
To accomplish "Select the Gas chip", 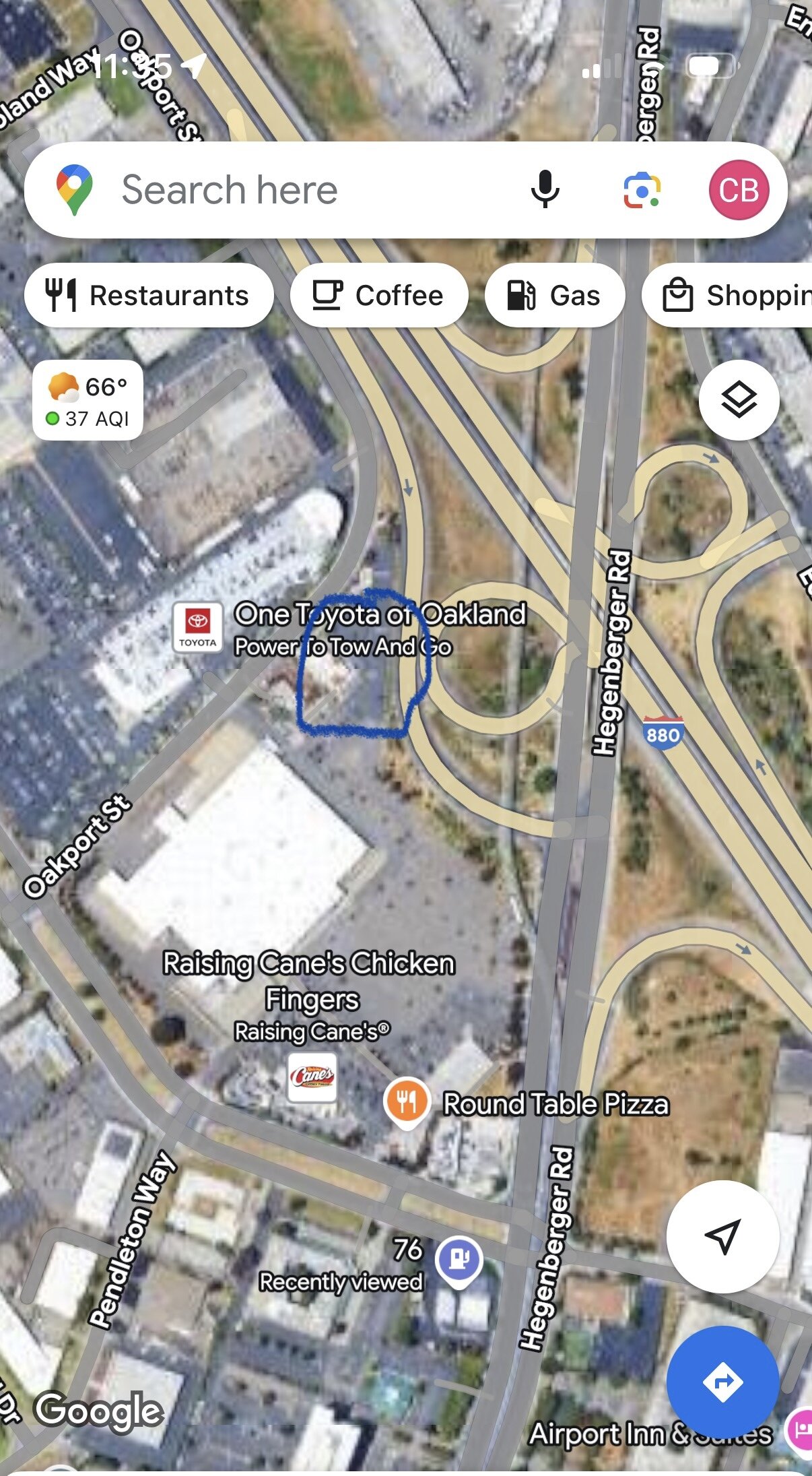I will (x=555, y=295).
